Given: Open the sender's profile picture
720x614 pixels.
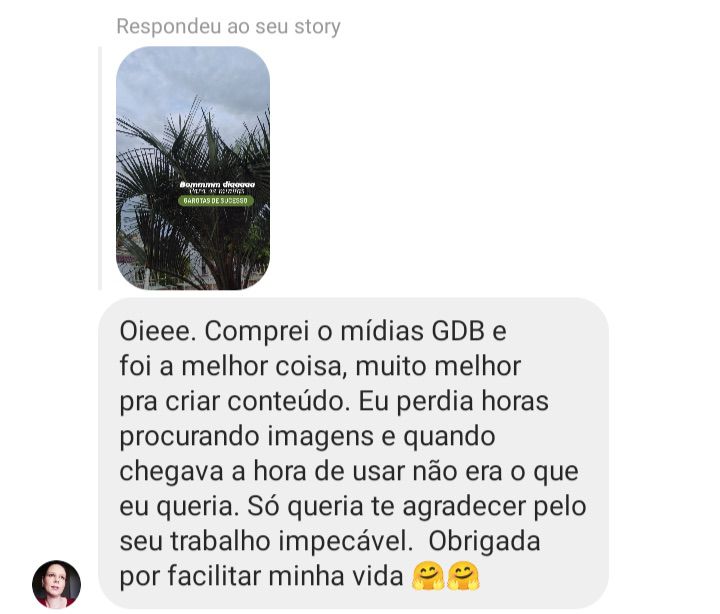Looking at the screenshot, I should point(56,584).
